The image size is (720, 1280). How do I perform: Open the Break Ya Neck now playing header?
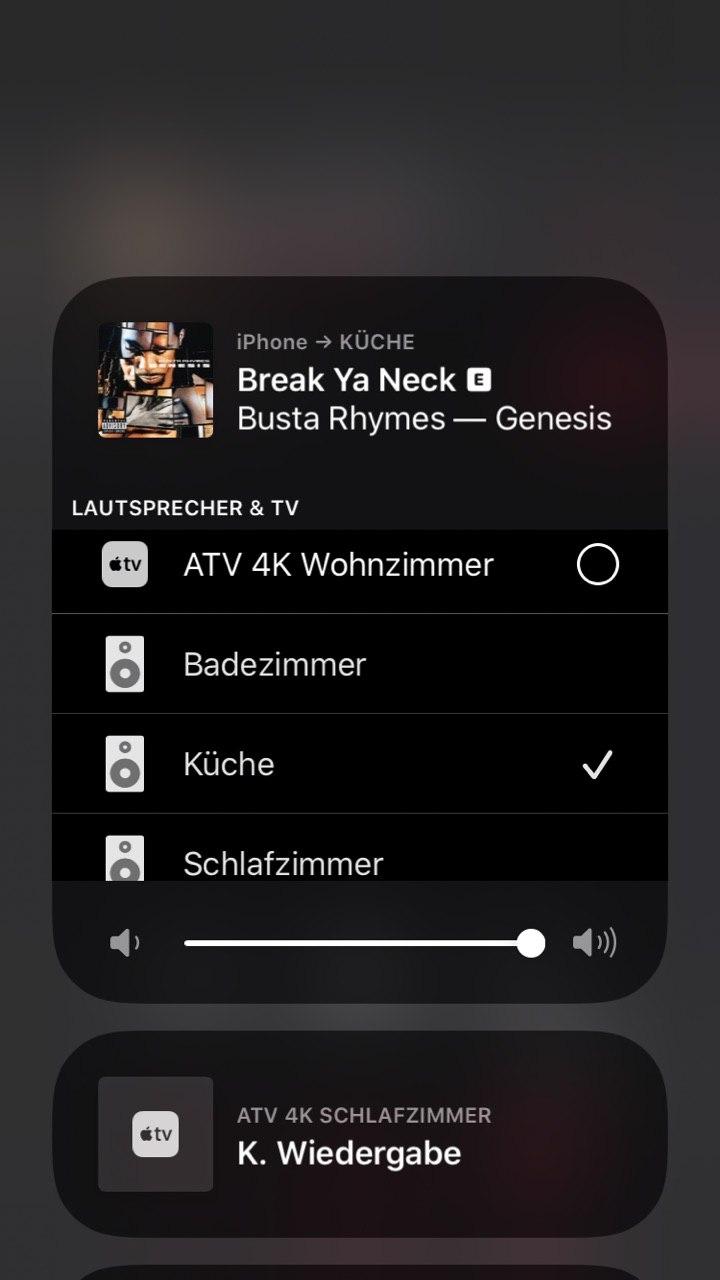(x=358, y=380)
